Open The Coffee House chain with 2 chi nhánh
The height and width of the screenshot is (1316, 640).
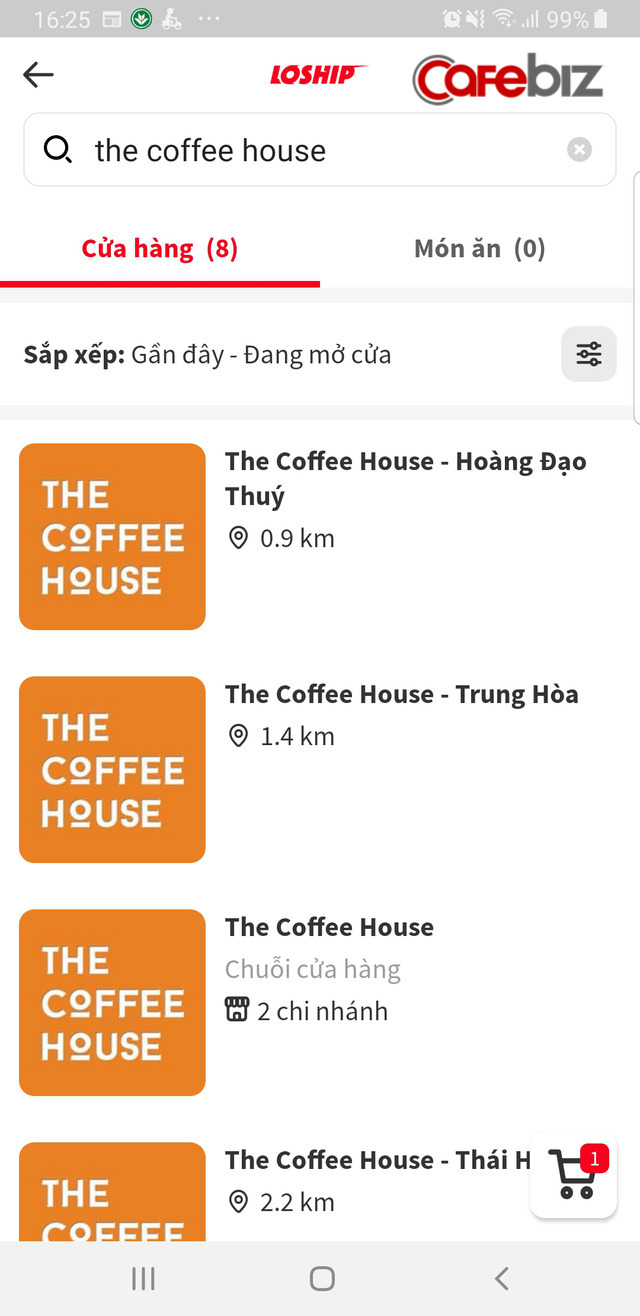tap(320, 1002)
